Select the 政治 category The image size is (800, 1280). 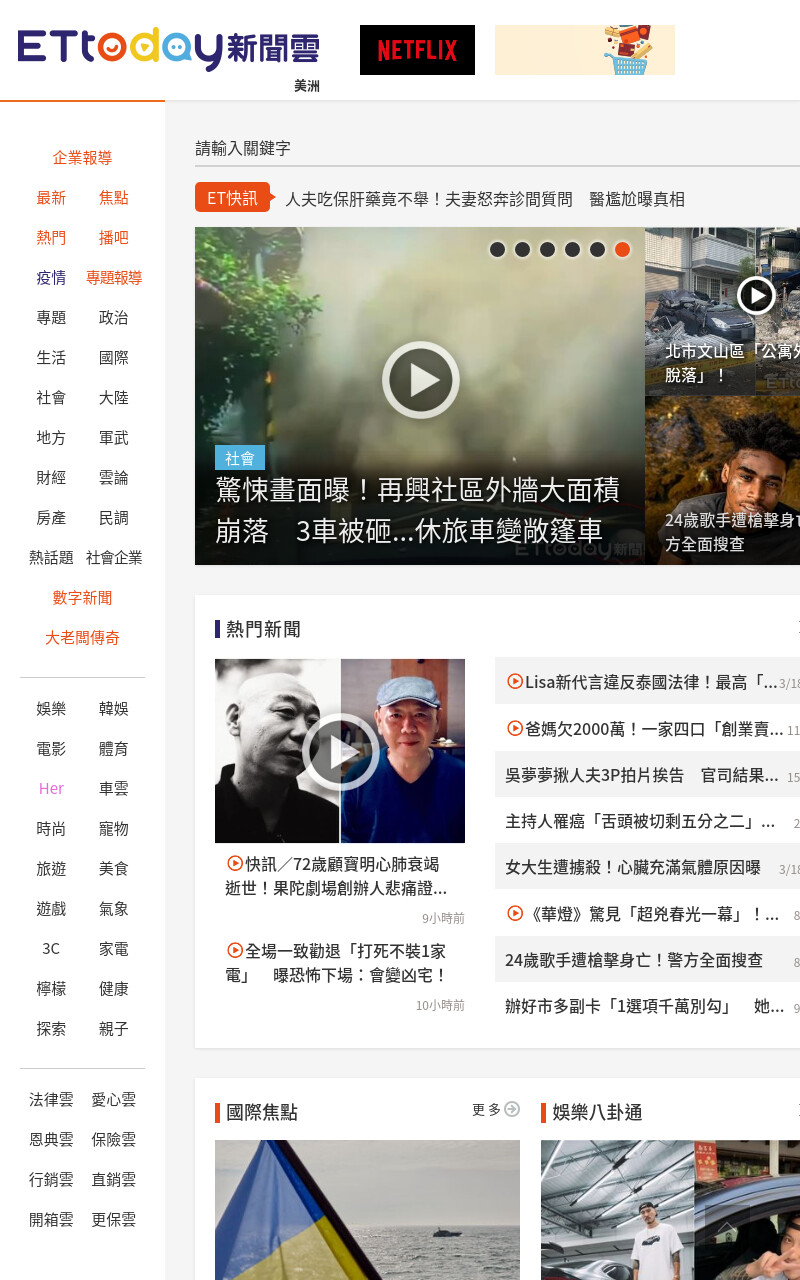point(113,318)
